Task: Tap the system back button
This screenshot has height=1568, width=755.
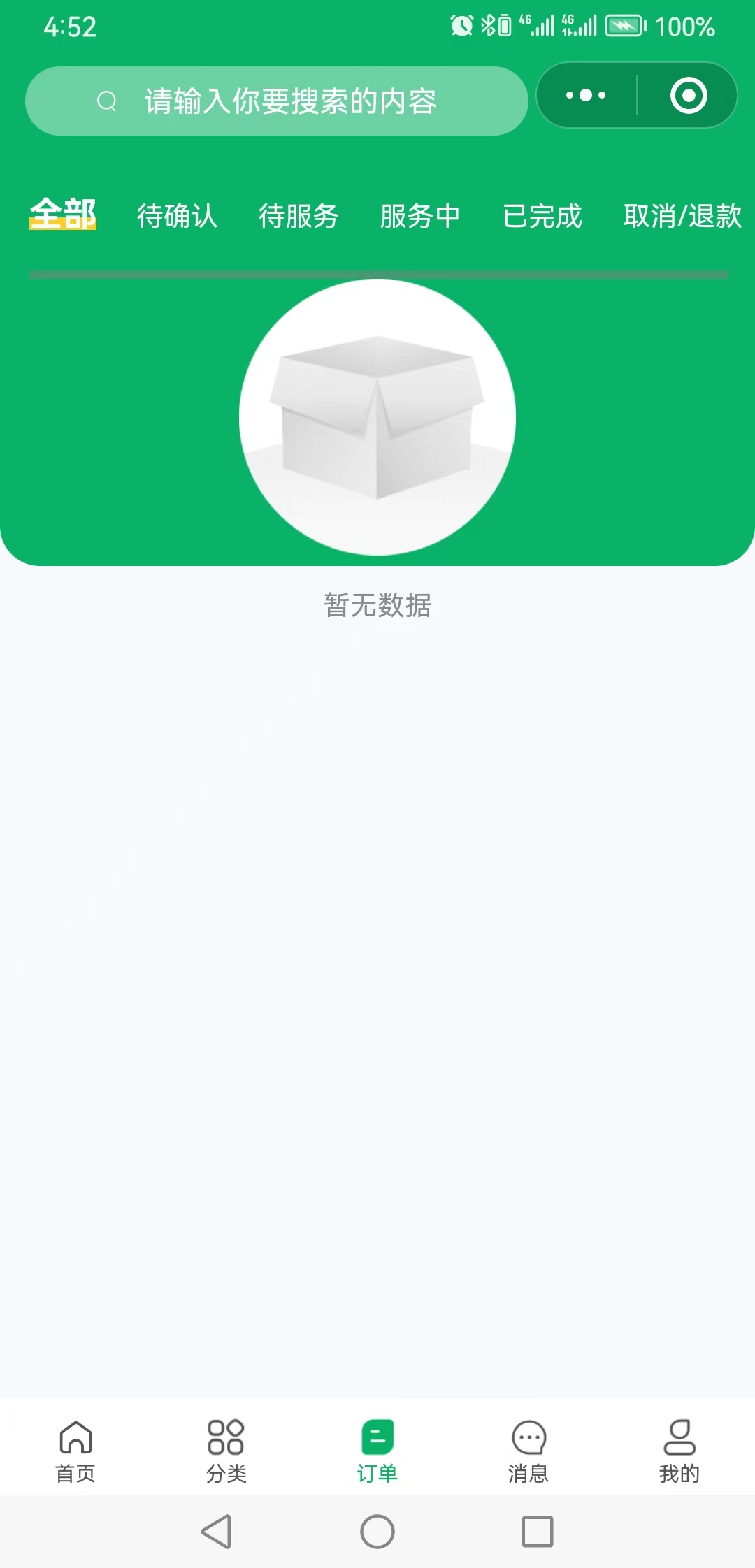Action: [217, 1532]
